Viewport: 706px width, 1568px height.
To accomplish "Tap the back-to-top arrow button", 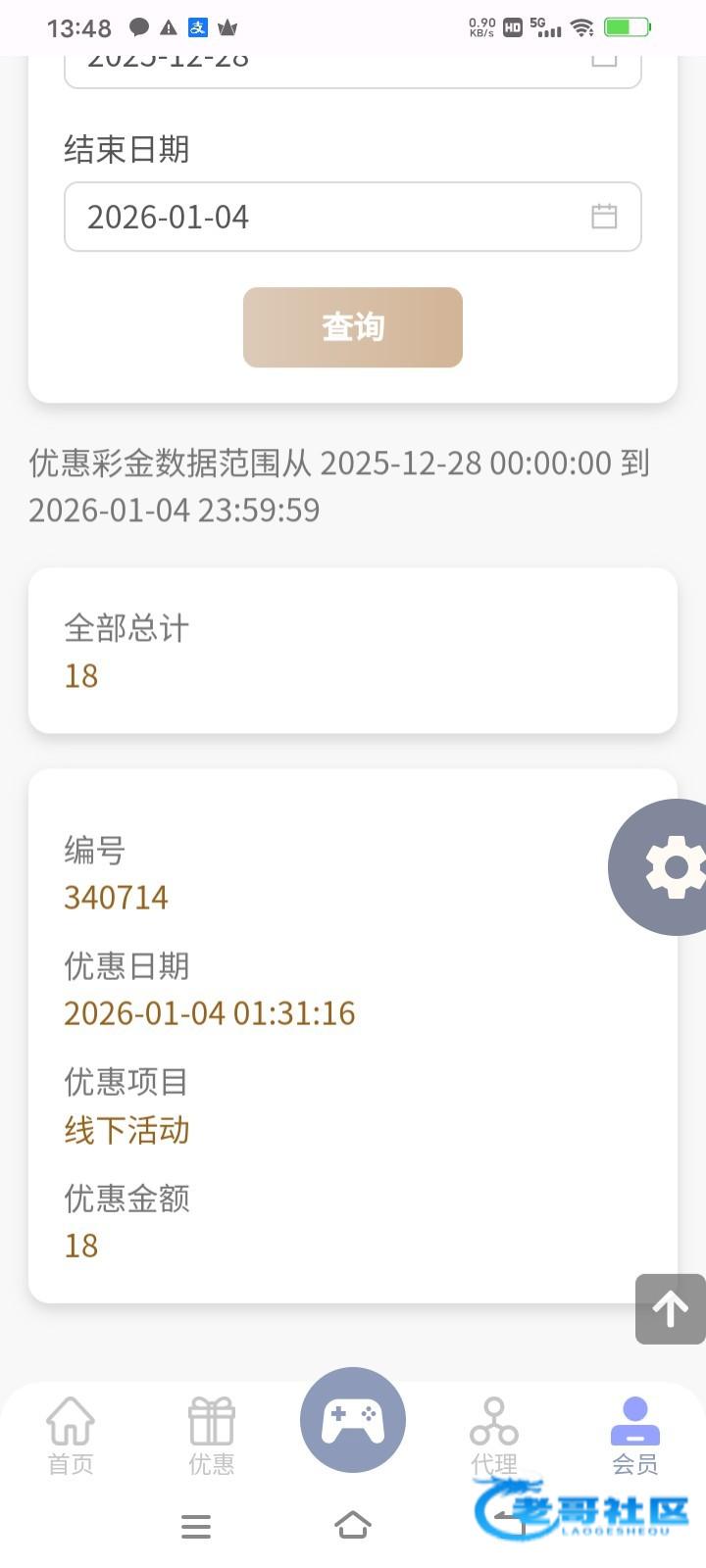I will 671,1308.
